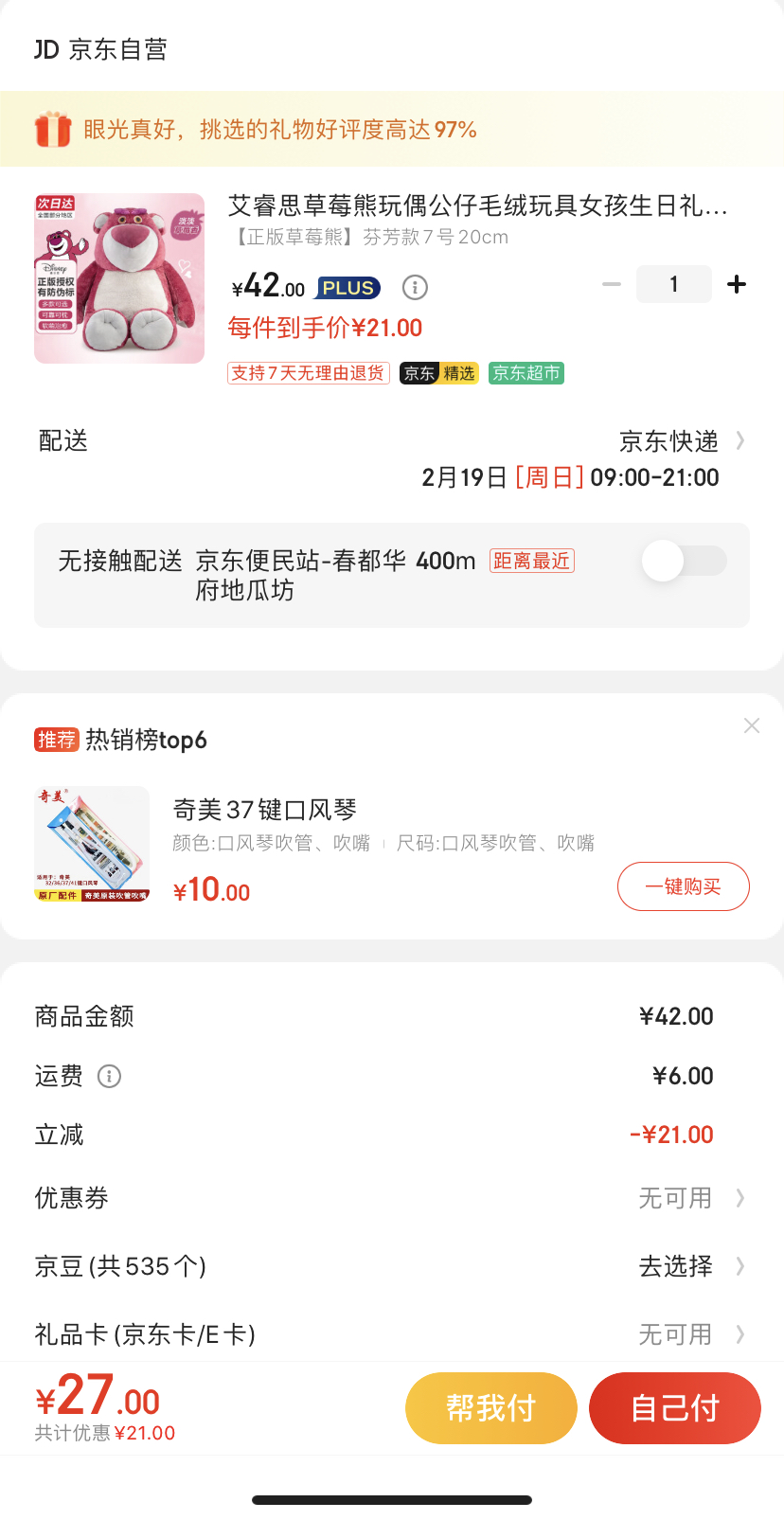The height and width of the screenshot is (1520, 784).
Task: Open the 优惠券 coupon row
Action: 392,1198
